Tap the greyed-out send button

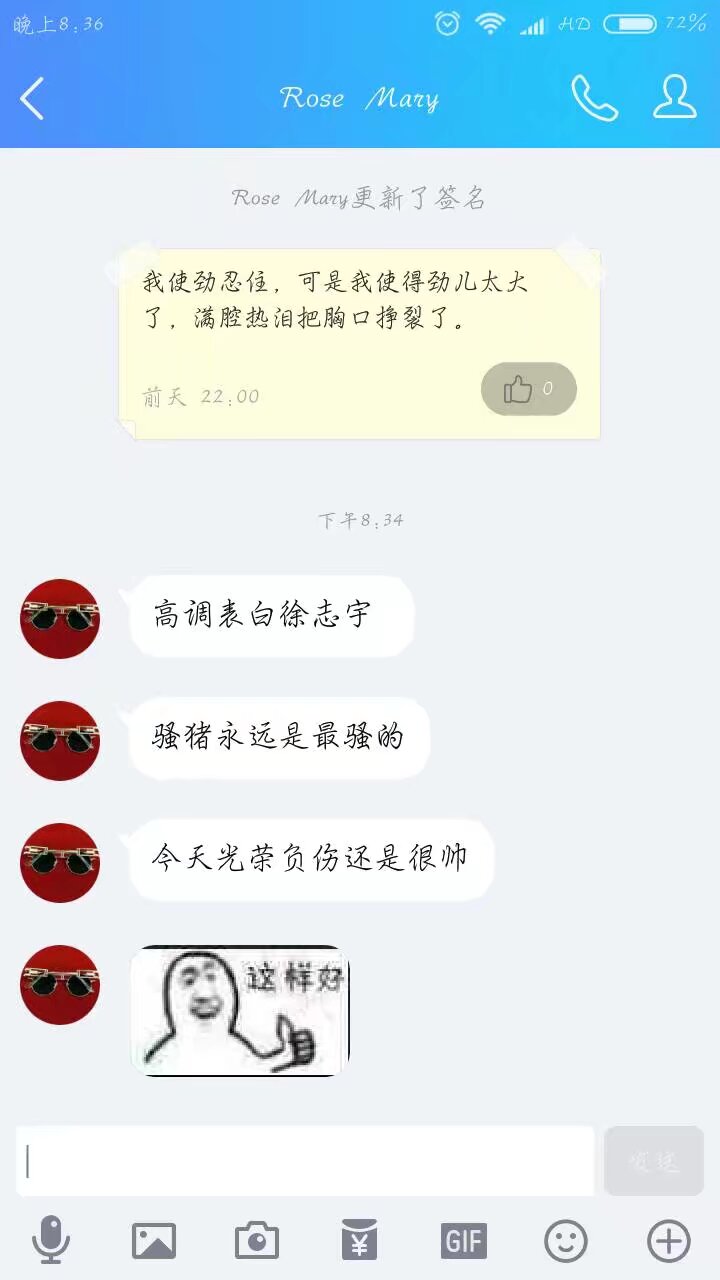[x=654, y=1161]
